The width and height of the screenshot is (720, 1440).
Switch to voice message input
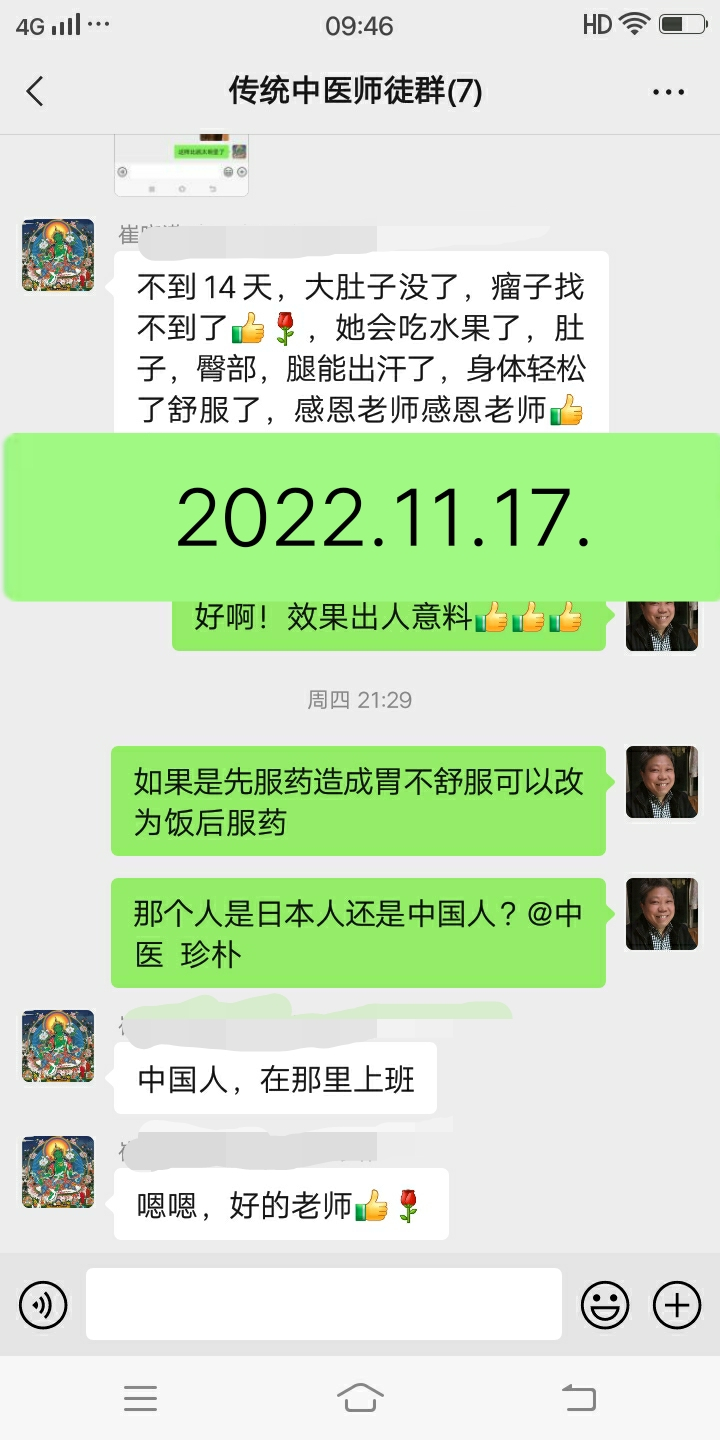point(43,1304)
